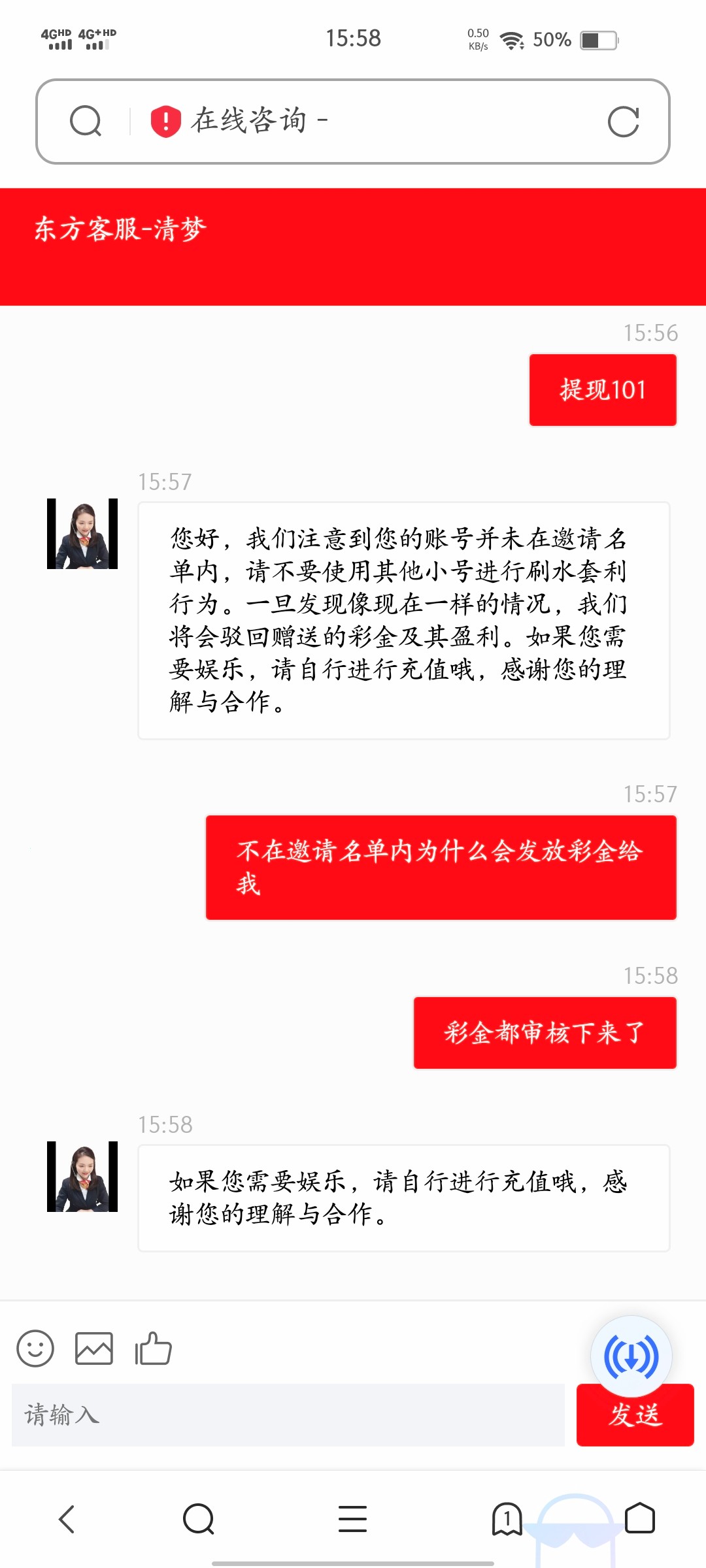Viewport: 706px width, 1568px height.
Task: Open browser search from the bottom bar
Action: [199, 1519]
